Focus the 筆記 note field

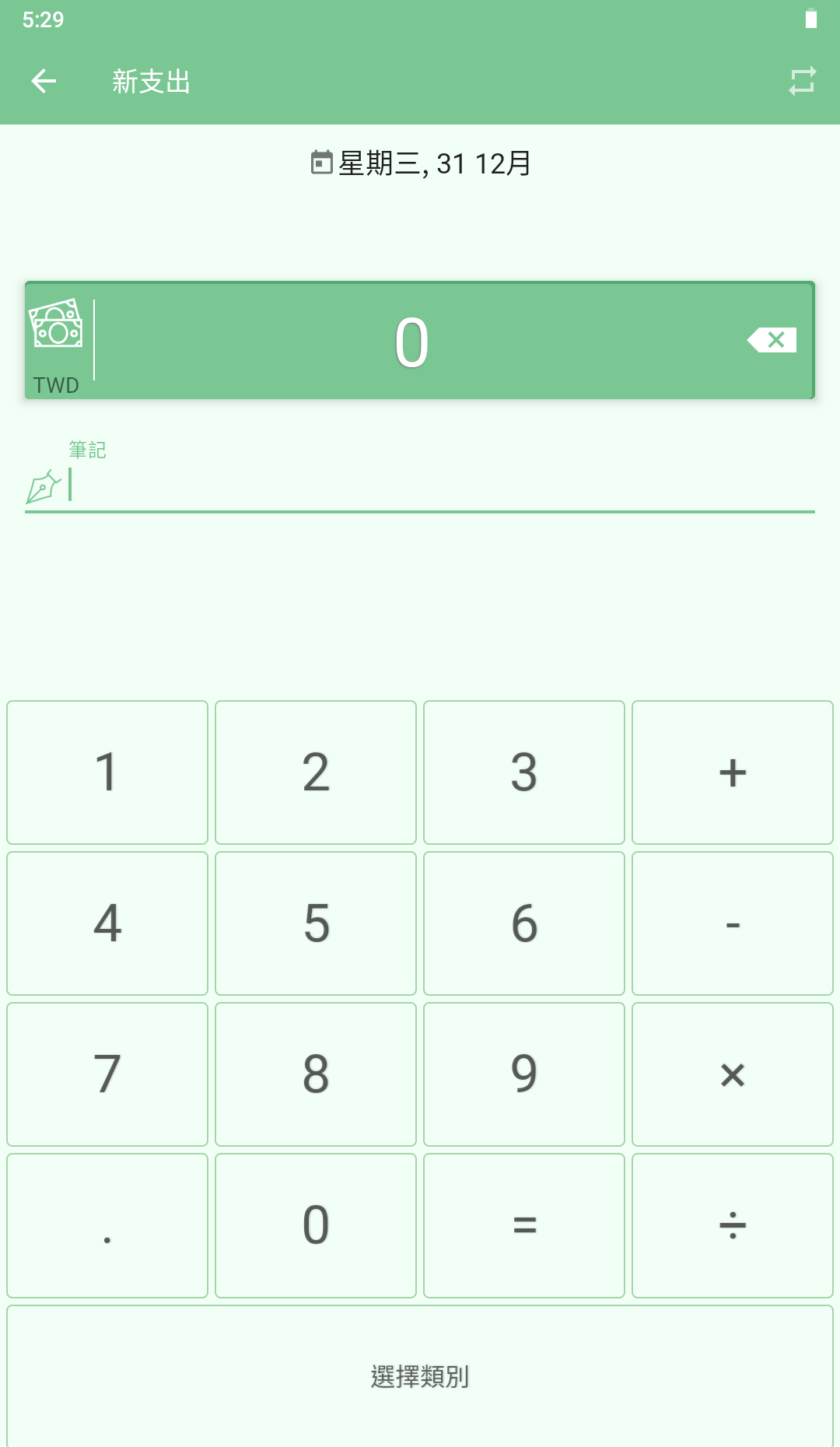point(436,485)
